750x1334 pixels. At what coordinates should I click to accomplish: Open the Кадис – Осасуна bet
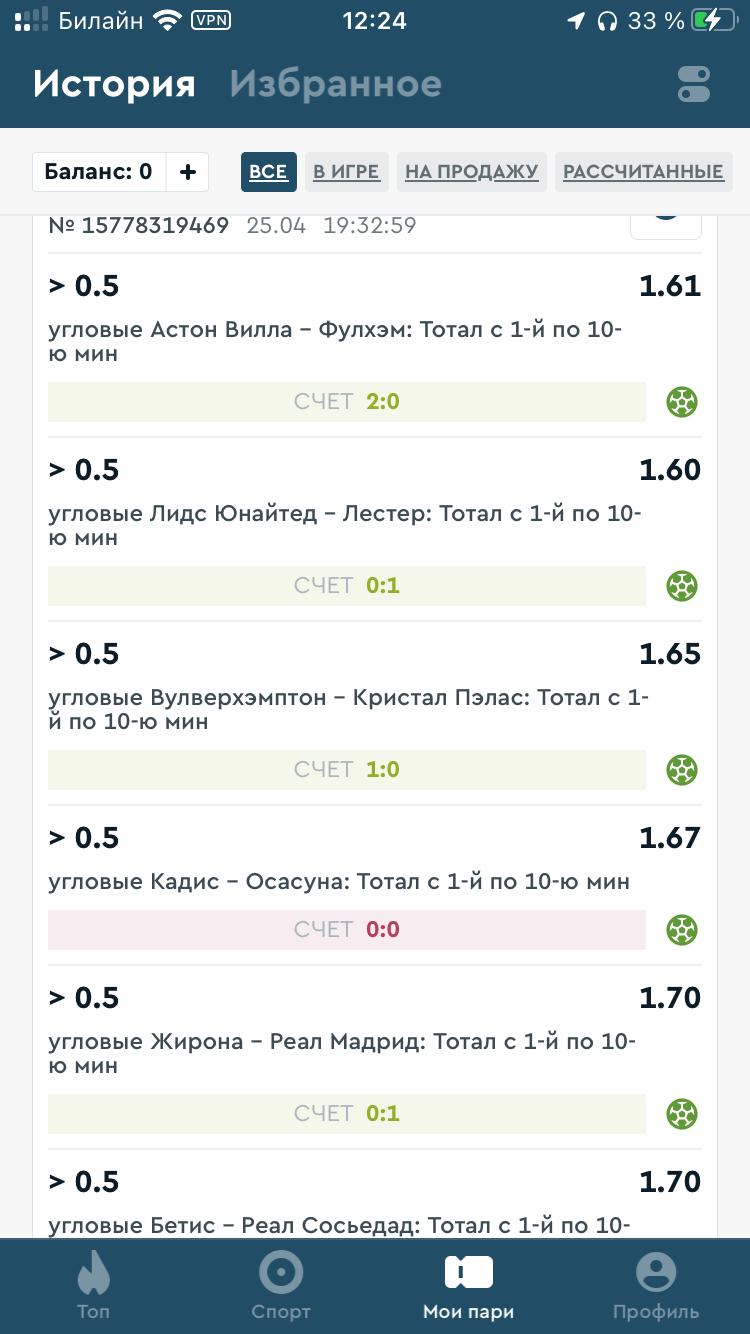pyautogui.click(x=339, y=882)
